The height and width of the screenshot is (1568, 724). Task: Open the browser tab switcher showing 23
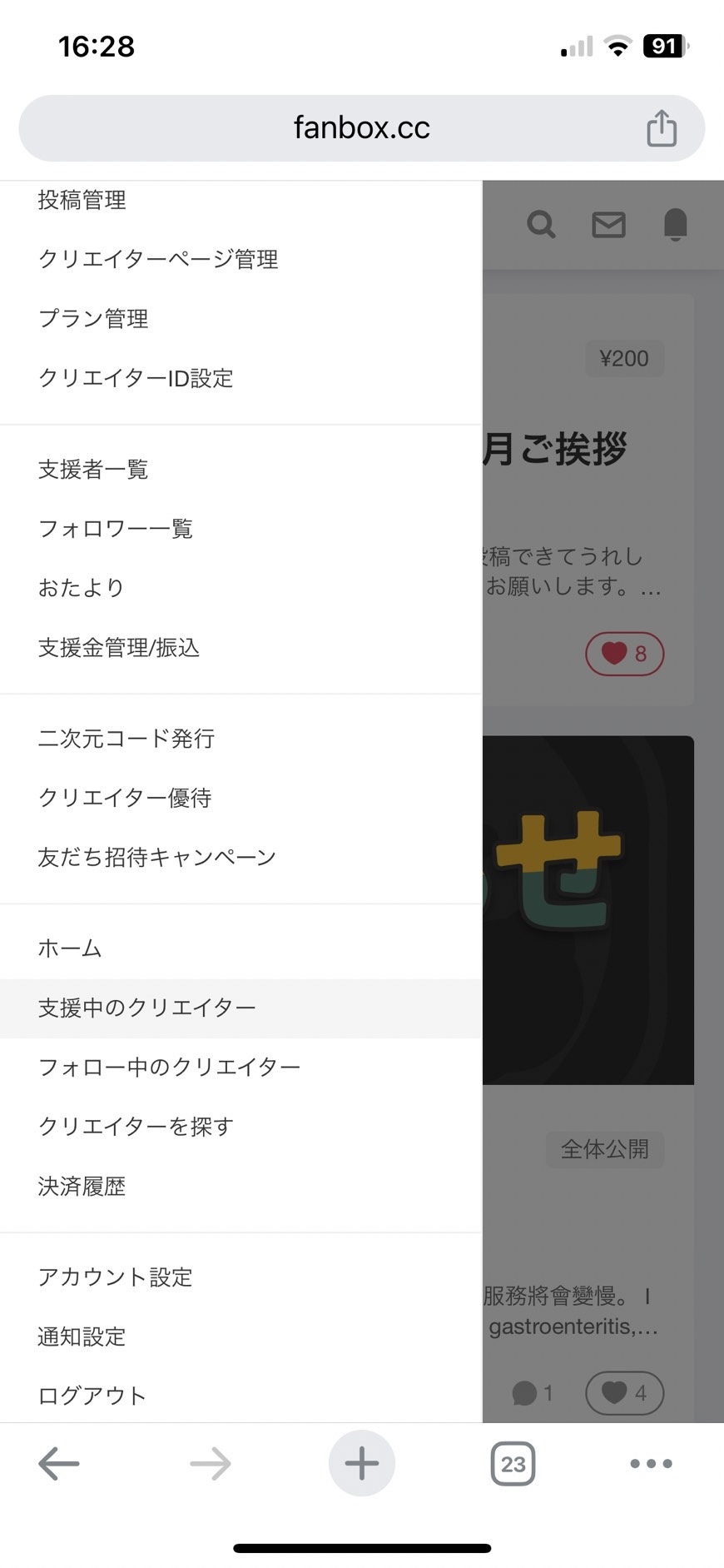[x=513, y=1464]
